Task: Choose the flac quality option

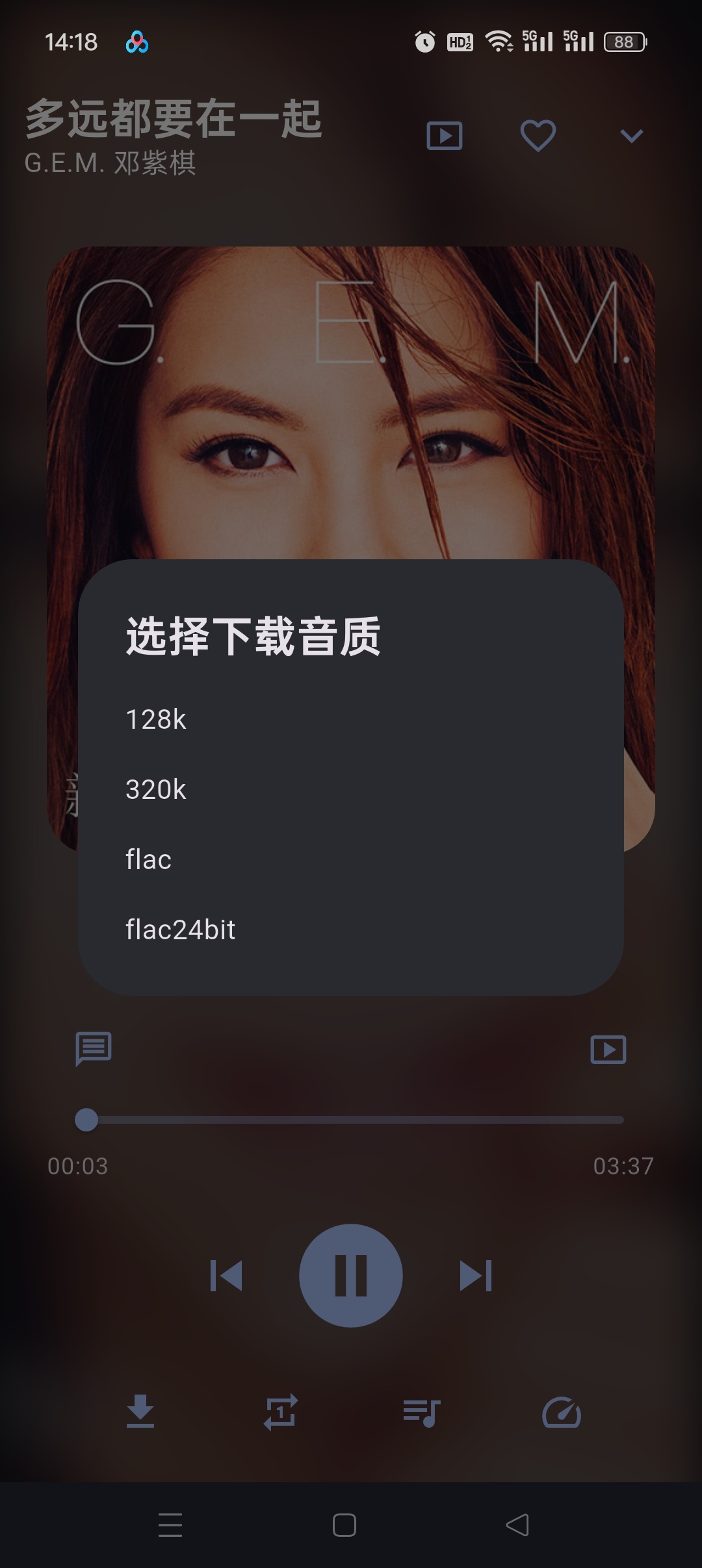Action: pyautogui.click(x=148, y=861)
